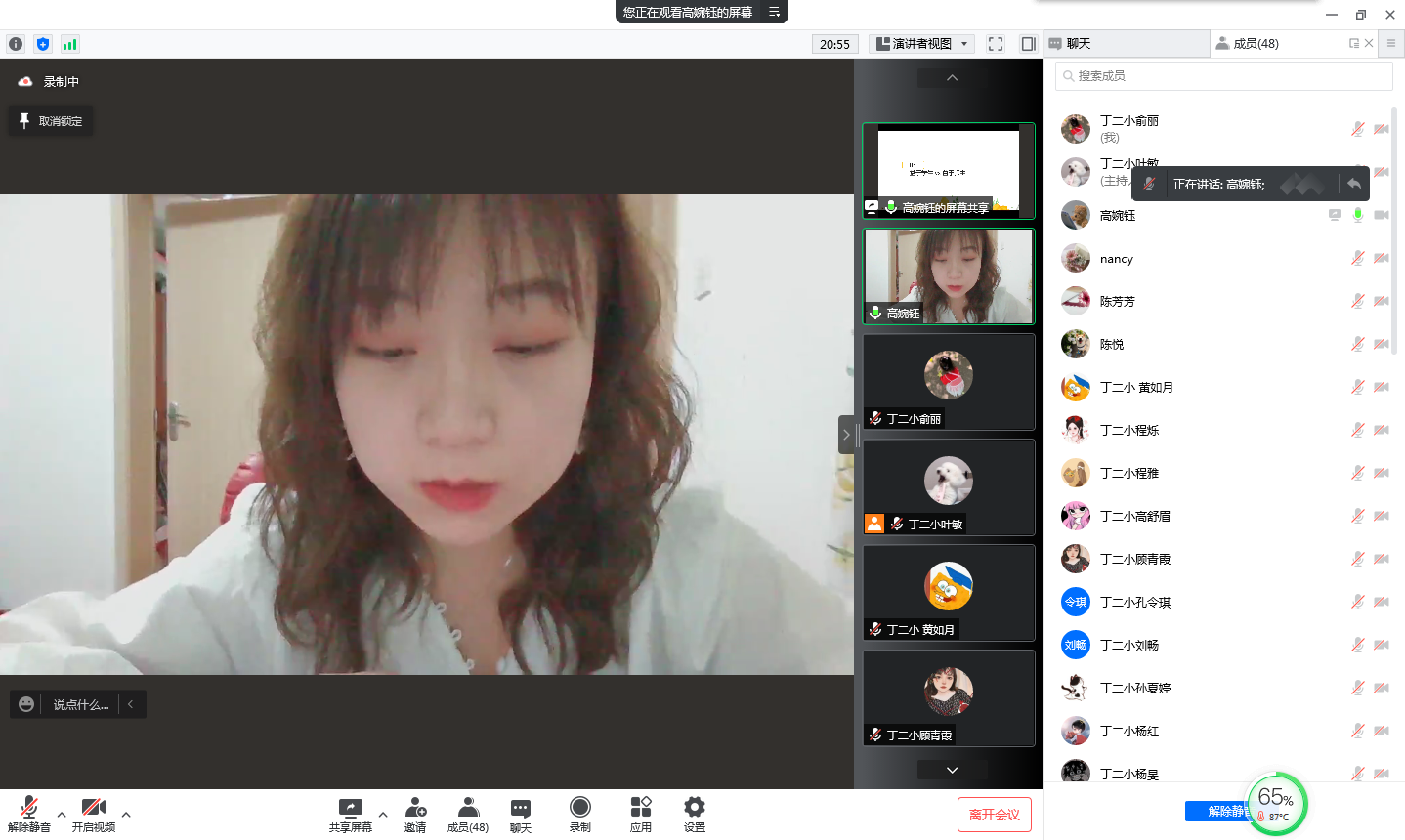
Task: Open the 应用 apps menu
Action: tap(641, 814)
